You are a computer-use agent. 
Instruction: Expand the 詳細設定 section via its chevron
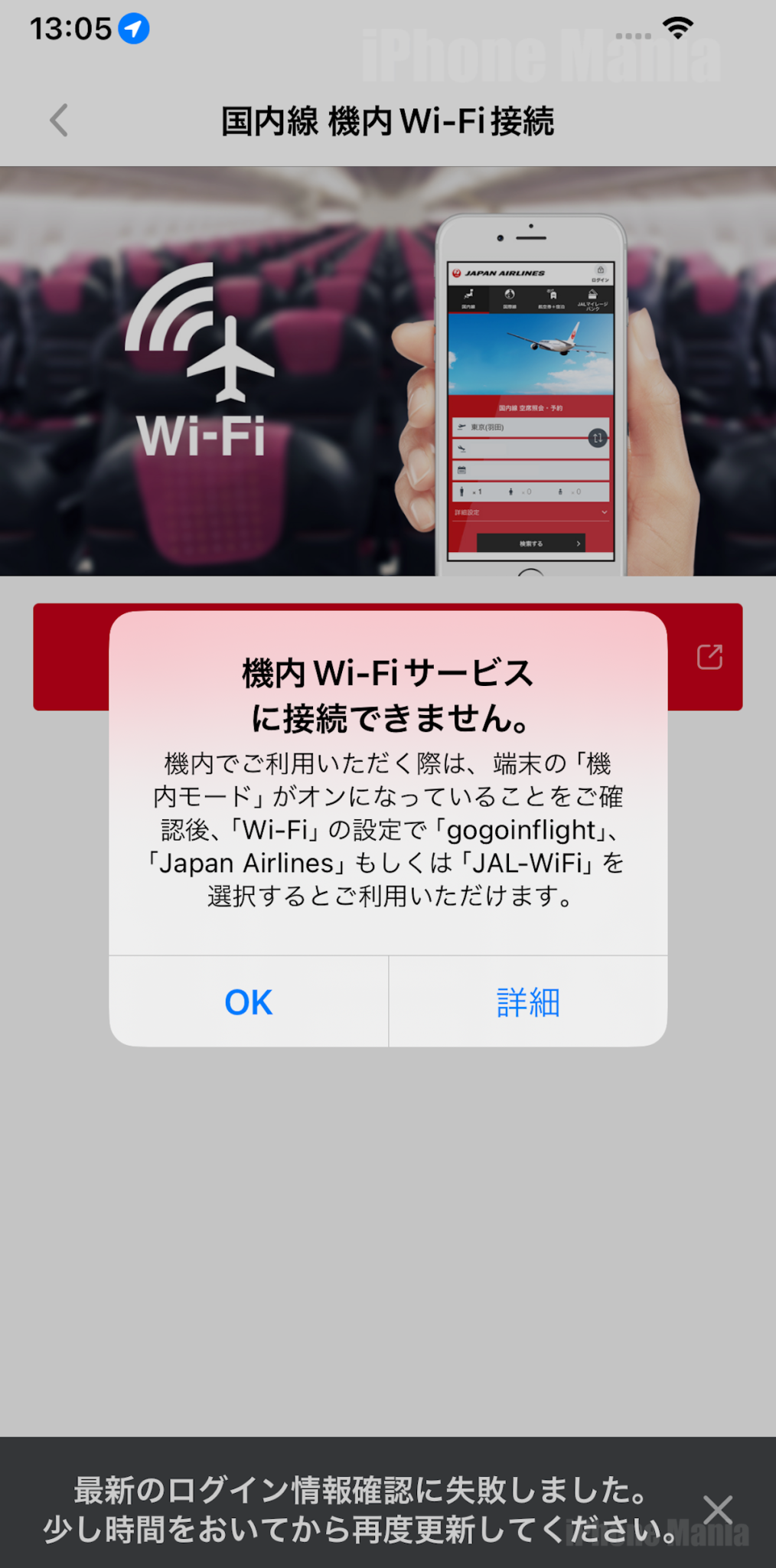coord(605,511)
